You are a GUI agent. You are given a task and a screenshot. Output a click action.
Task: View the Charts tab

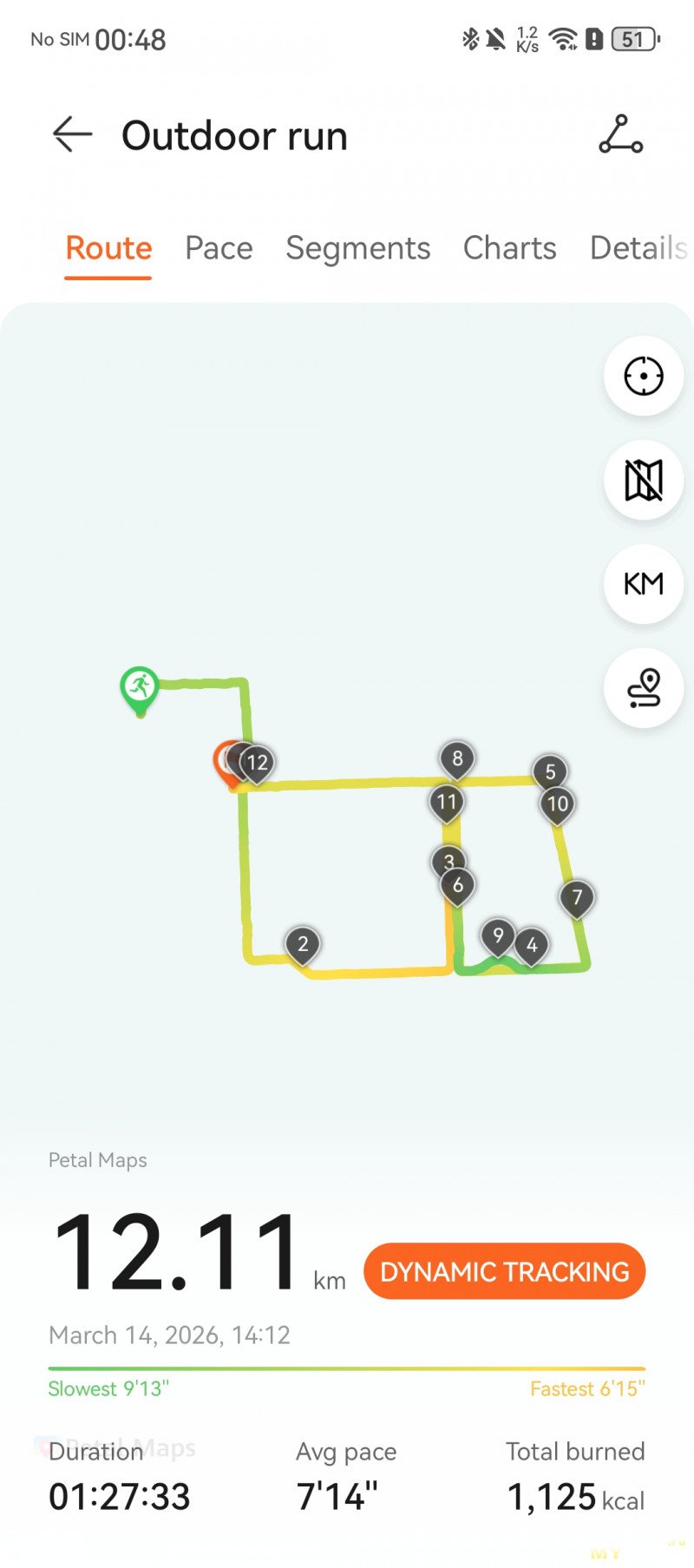pos(509,248)
